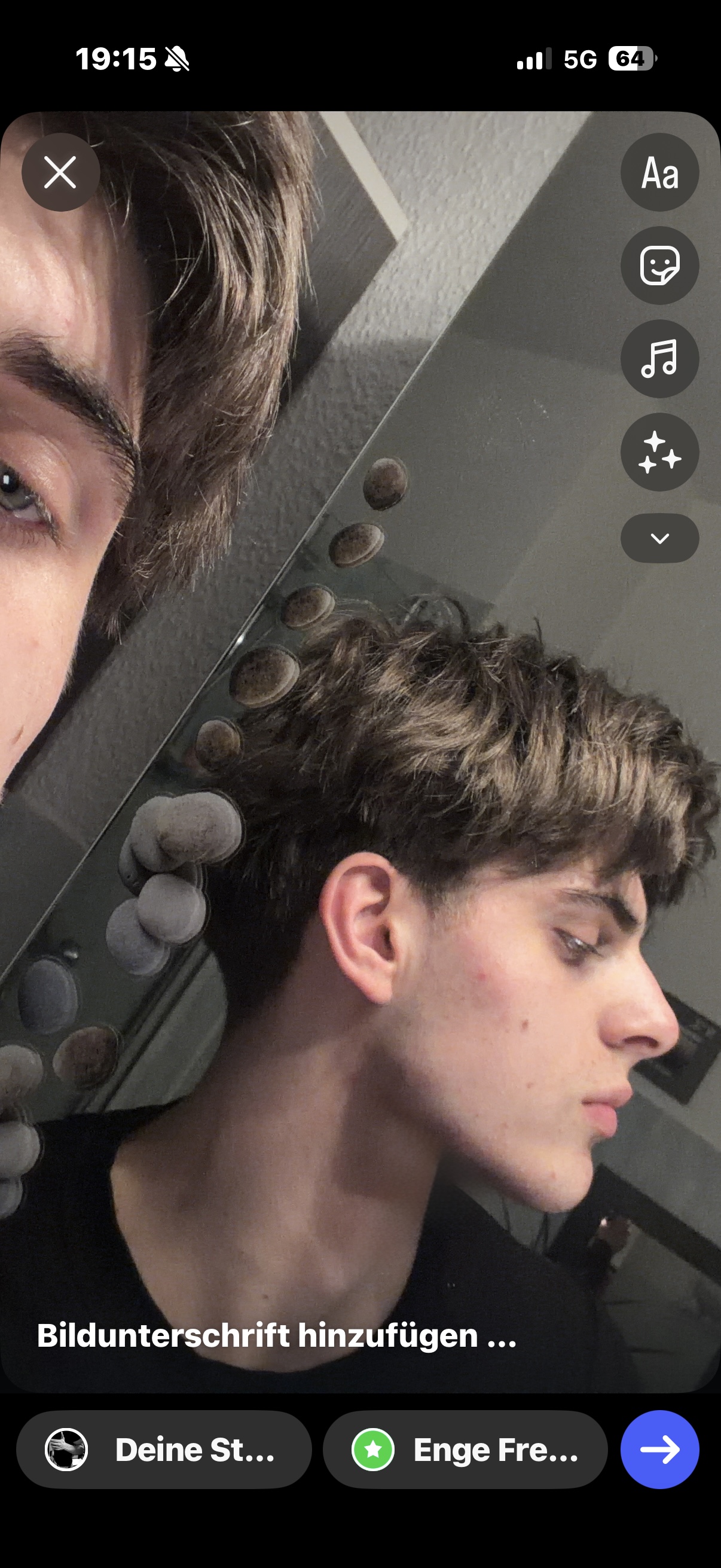
Task: Open the sticker picker
Action: pyautogui.click(x=659, y=266)
